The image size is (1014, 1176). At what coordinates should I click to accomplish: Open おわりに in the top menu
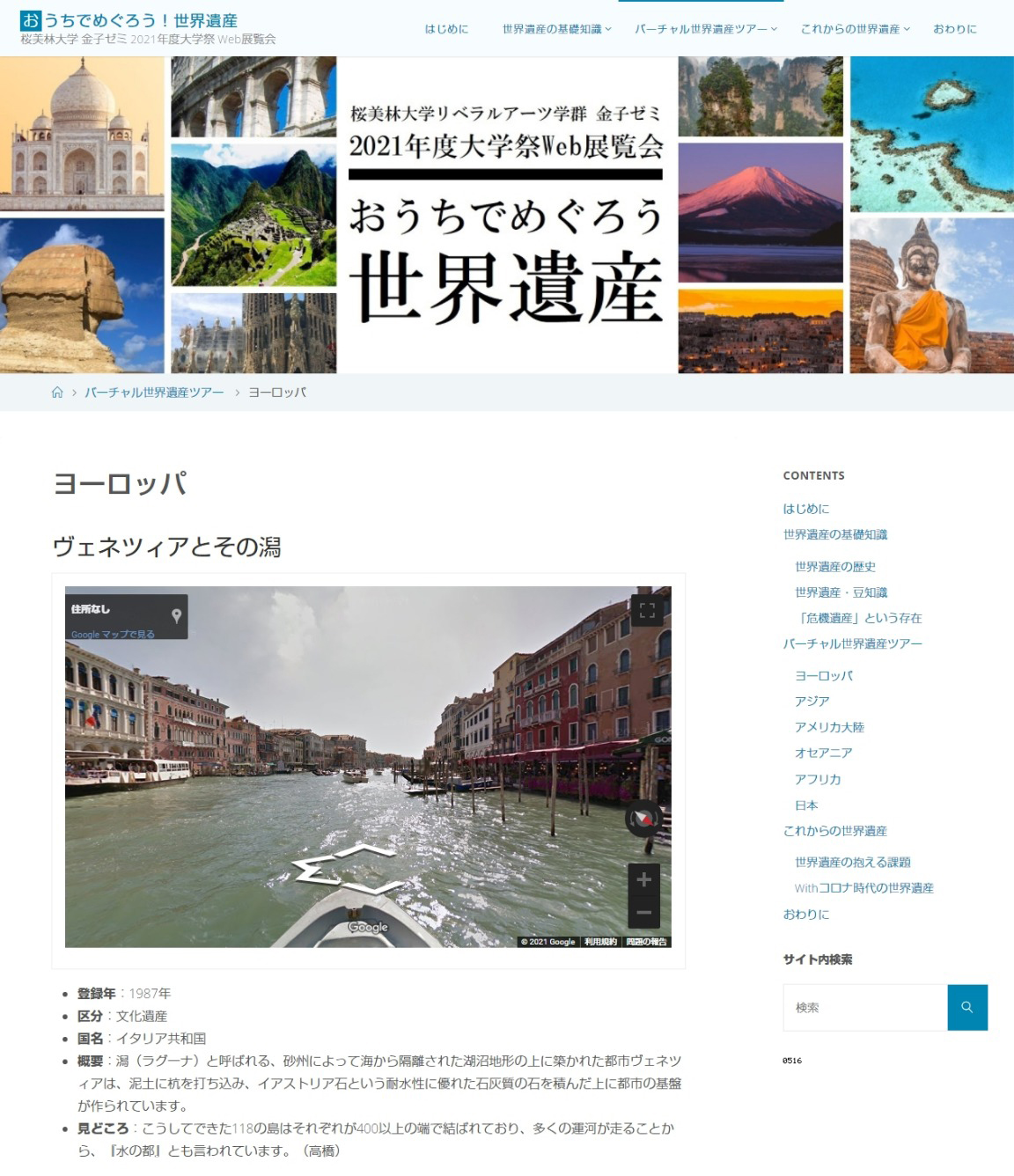(954, 29)
